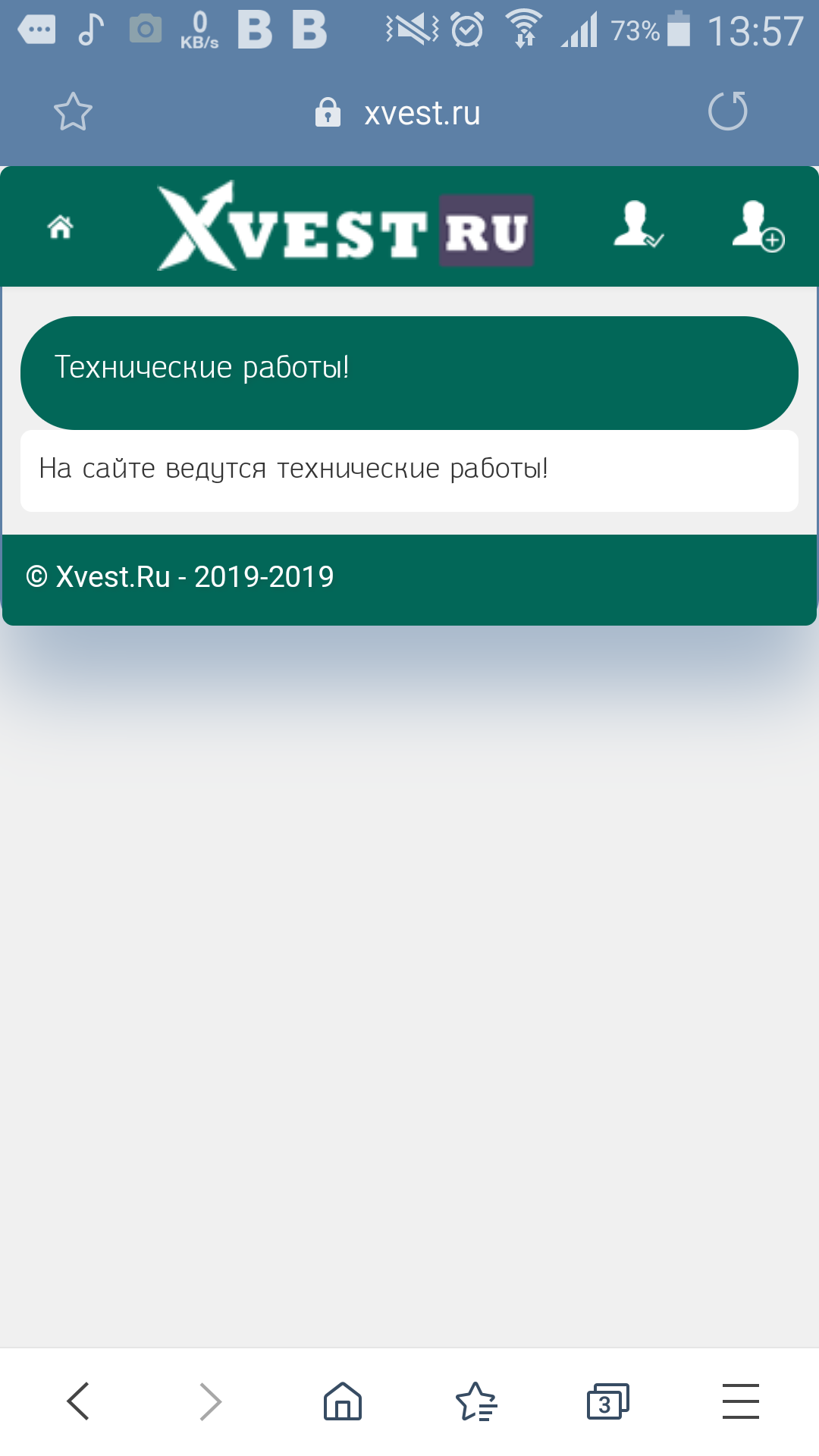Screen dimensions: 819x1456
Task: Open the browser home page
Action: point(343,1401)
